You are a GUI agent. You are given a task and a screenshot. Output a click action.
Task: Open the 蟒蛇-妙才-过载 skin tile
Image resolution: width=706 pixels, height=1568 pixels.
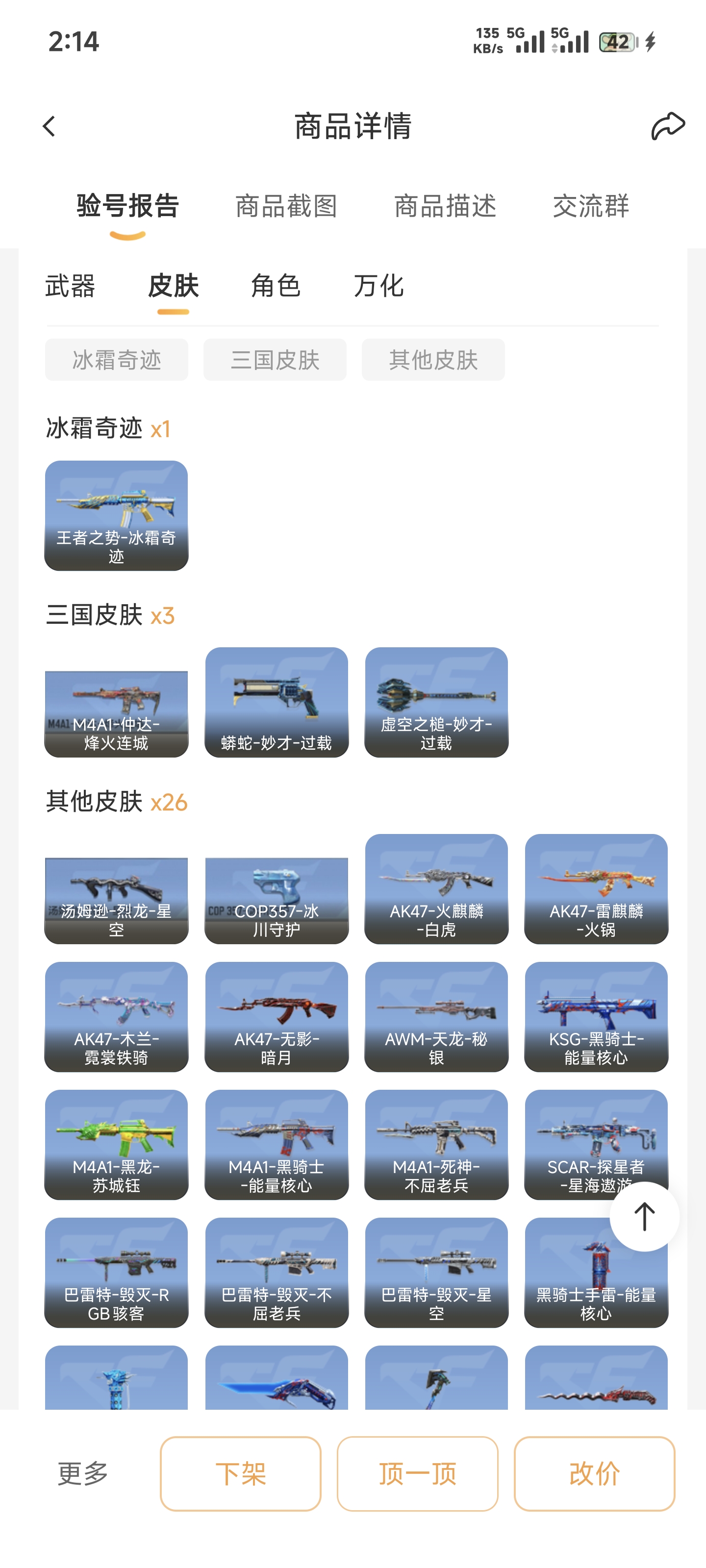277,702
